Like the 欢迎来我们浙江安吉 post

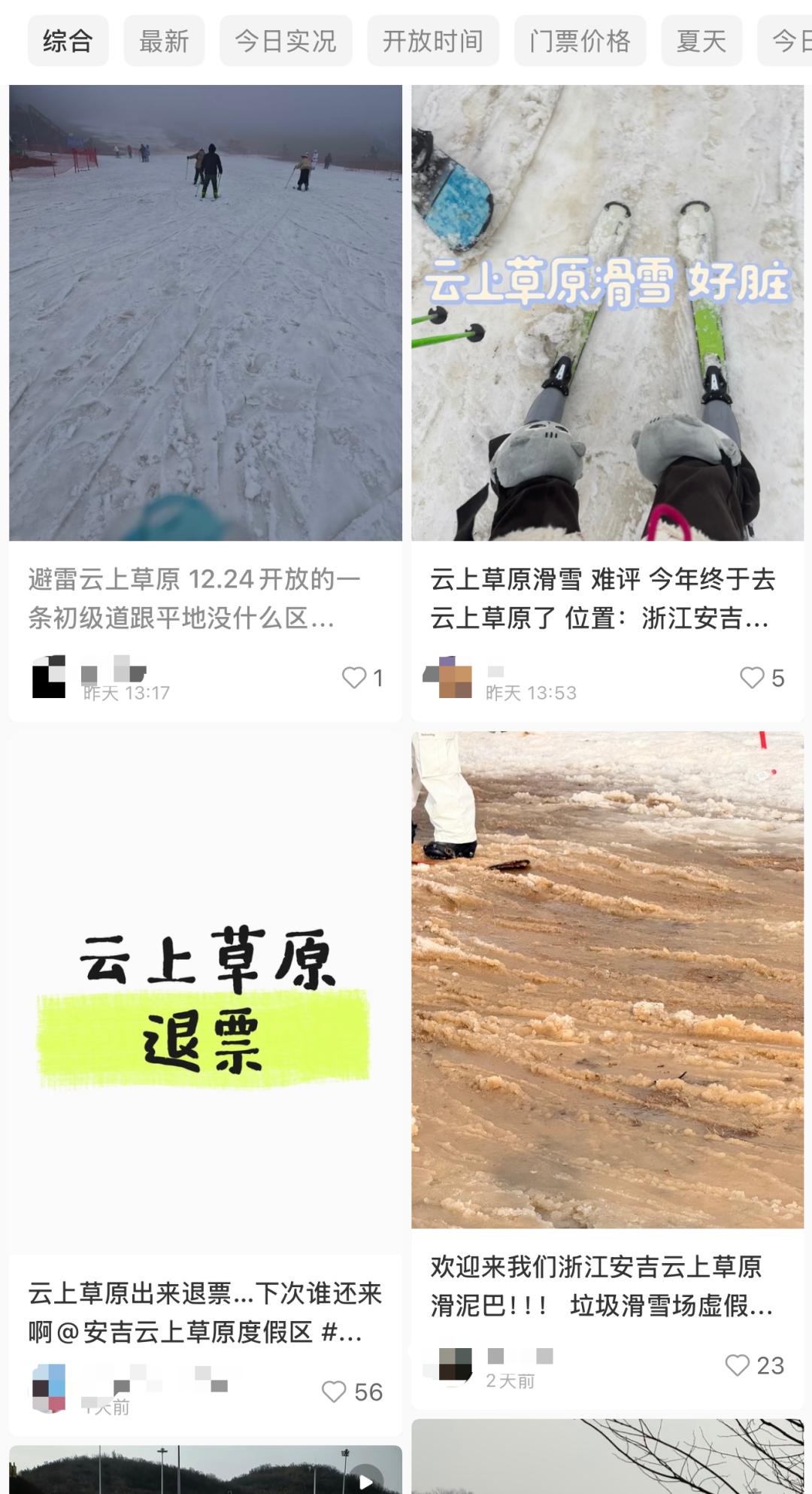click(x=738, y=1365)
